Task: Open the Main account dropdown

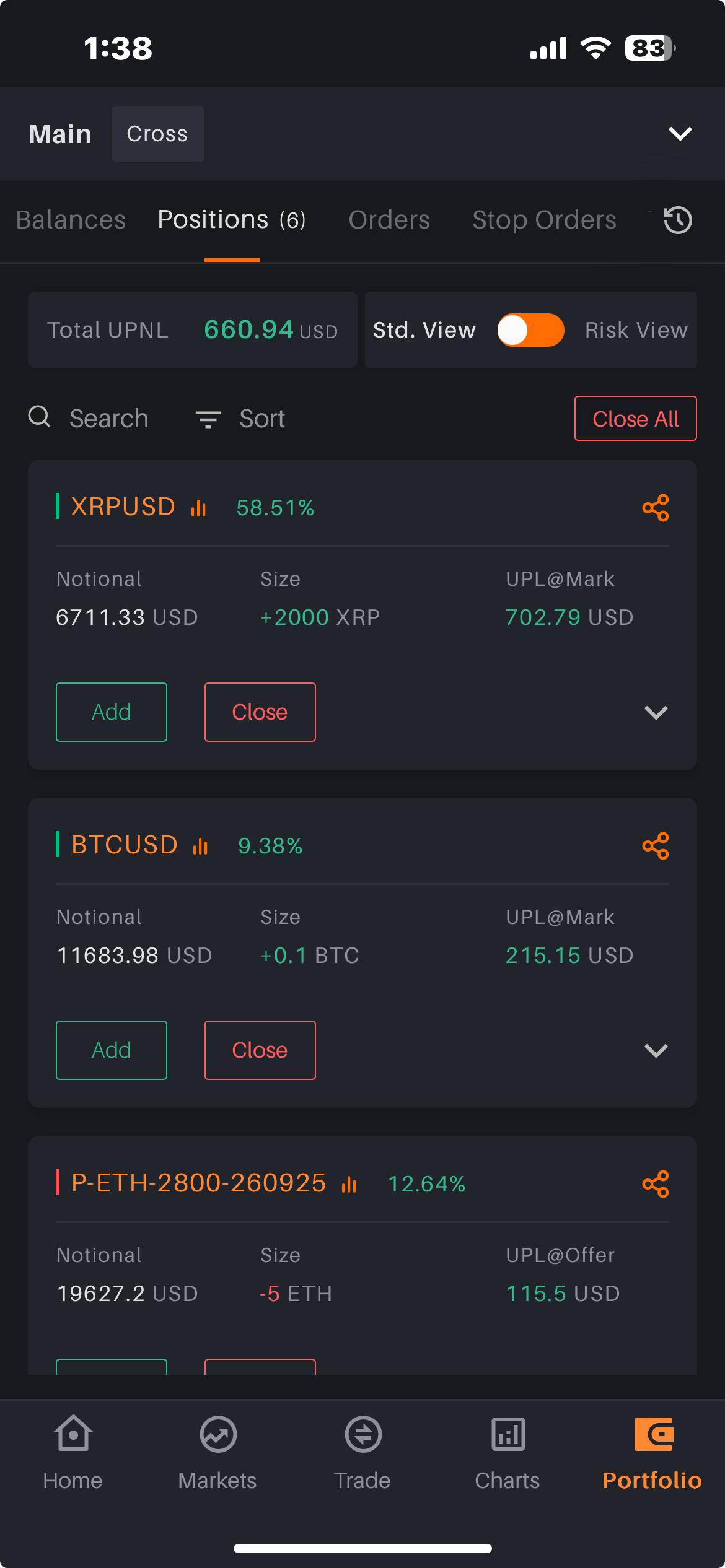Action: (x=680, y=133)
